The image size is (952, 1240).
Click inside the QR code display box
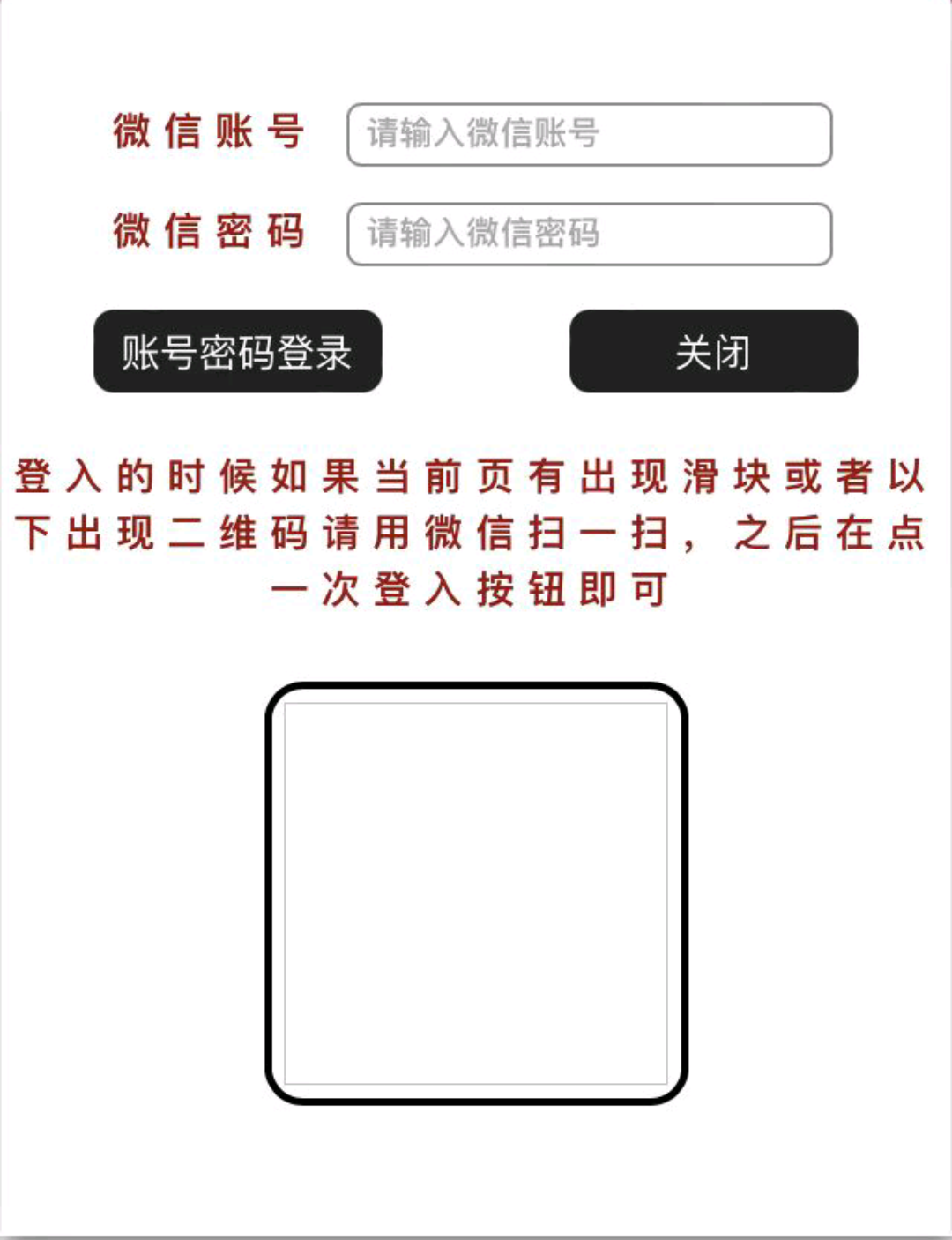click(x=476, y=891)
